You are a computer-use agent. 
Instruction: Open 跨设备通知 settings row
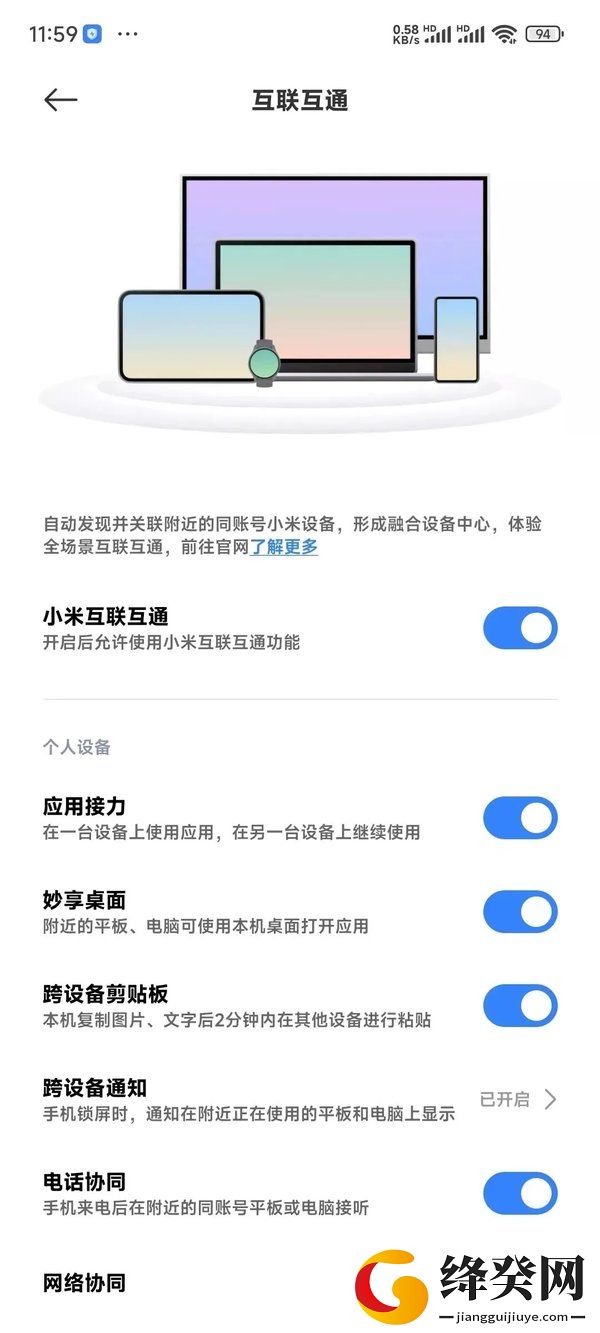point(300,1100)
